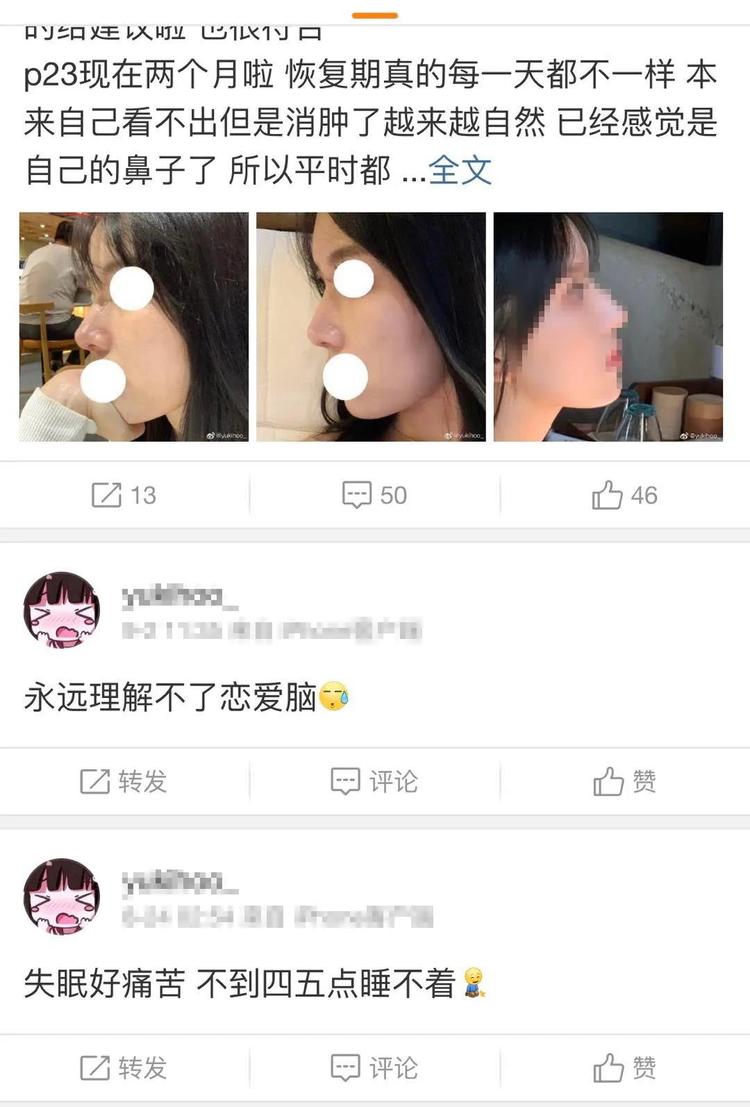Tap 评论 under 永远理解不了恋爱脑 post
The height and width of the screenshot is (1107, 750).
374,781
